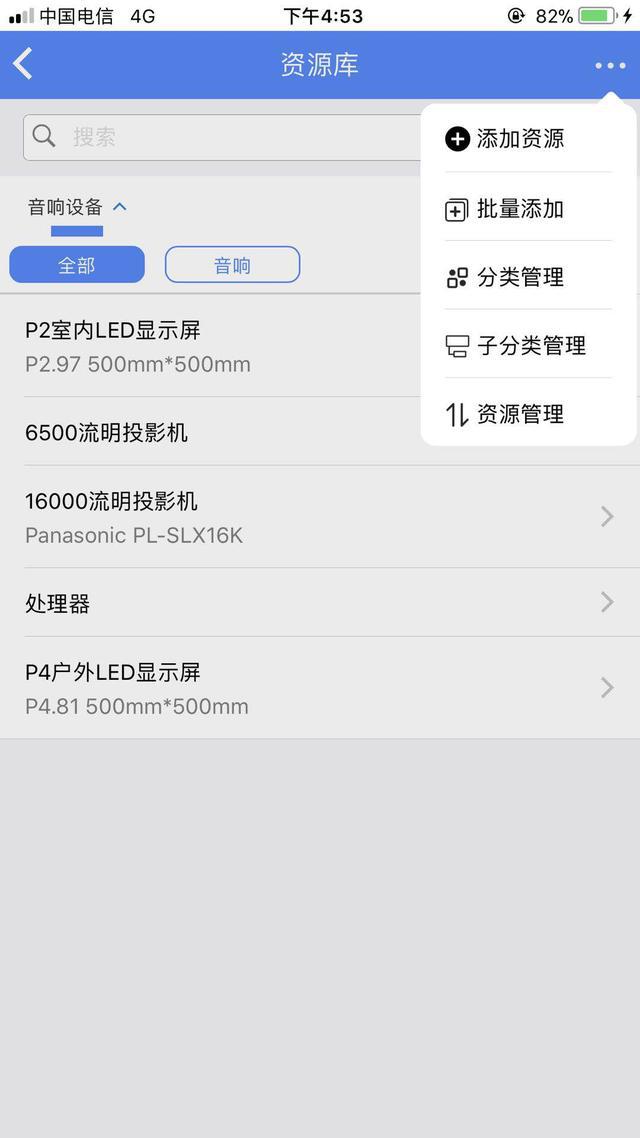Select the 全部 filter chip
640x1138 pixels.
[77, 265]
